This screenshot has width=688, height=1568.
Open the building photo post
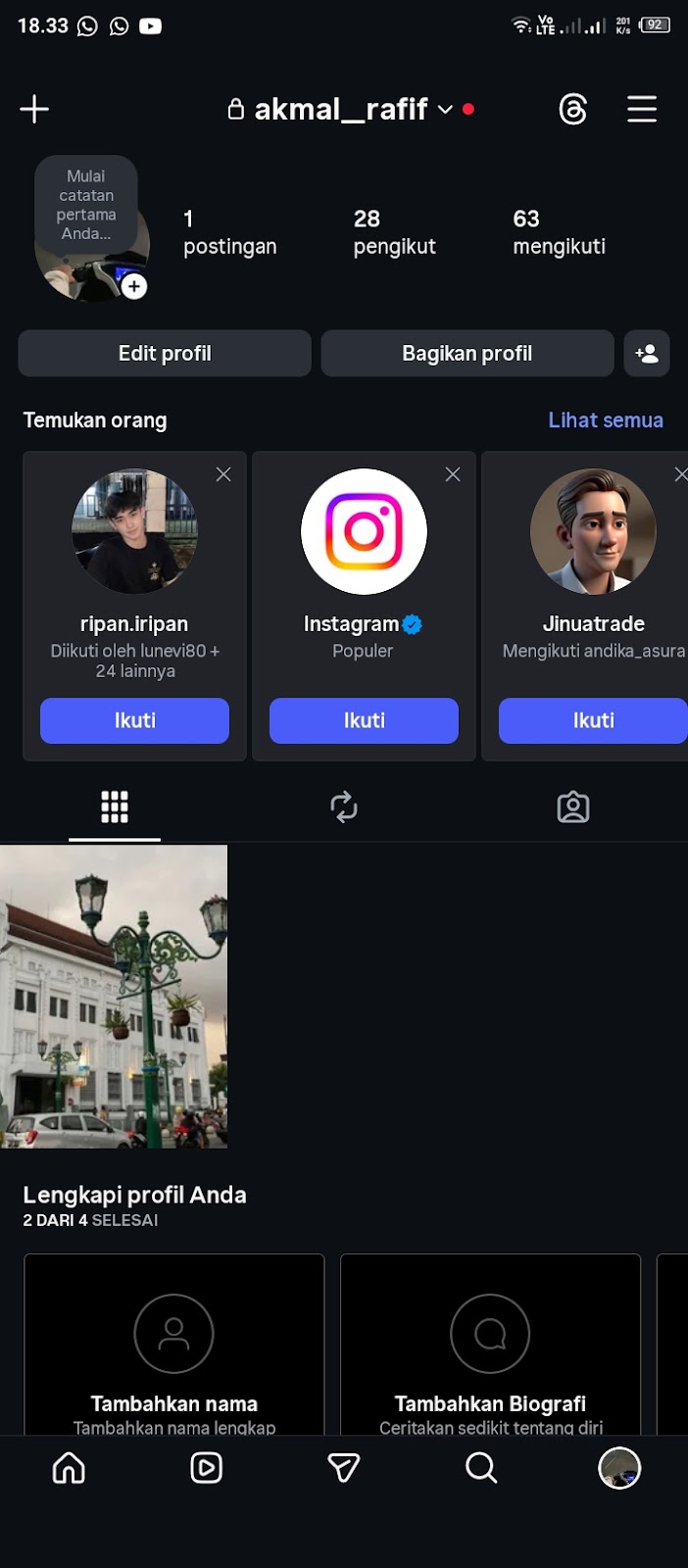[x=114, y=996]
